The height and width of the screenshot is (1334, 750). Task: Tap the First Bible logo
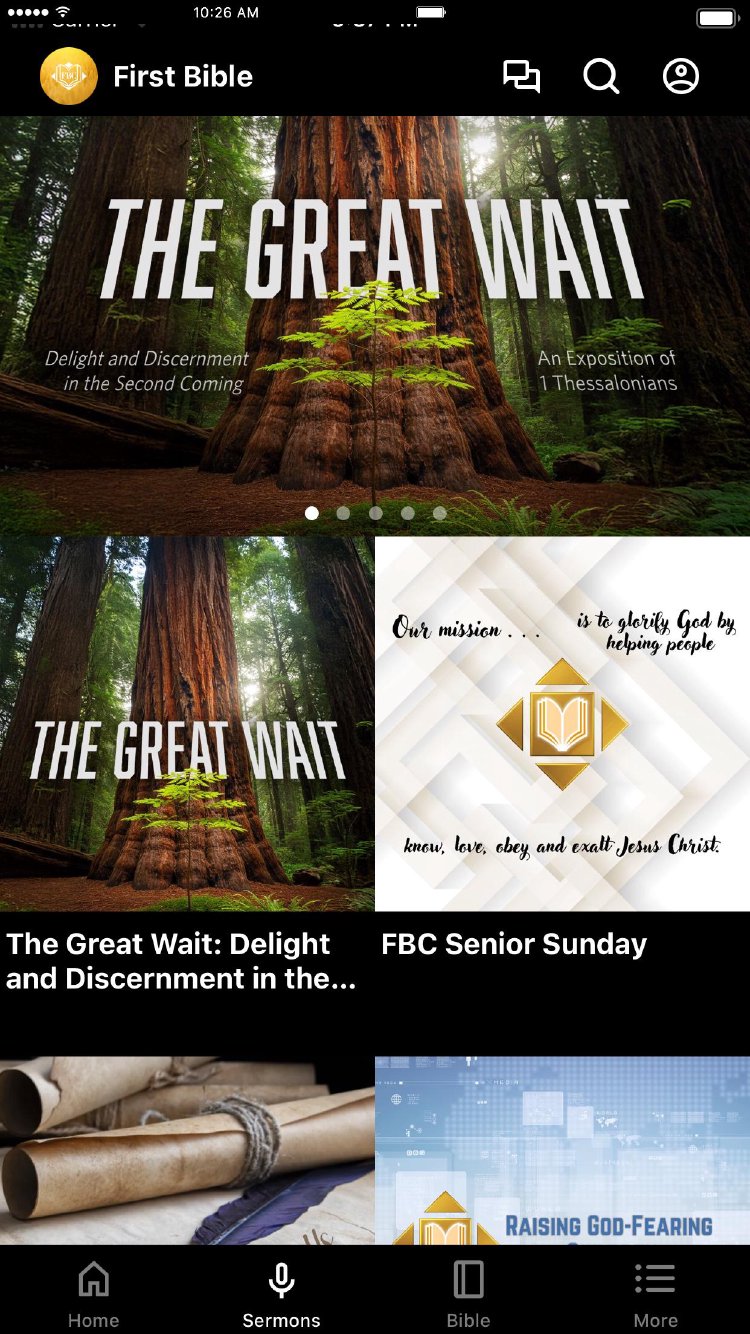click(x=69, y=77)
